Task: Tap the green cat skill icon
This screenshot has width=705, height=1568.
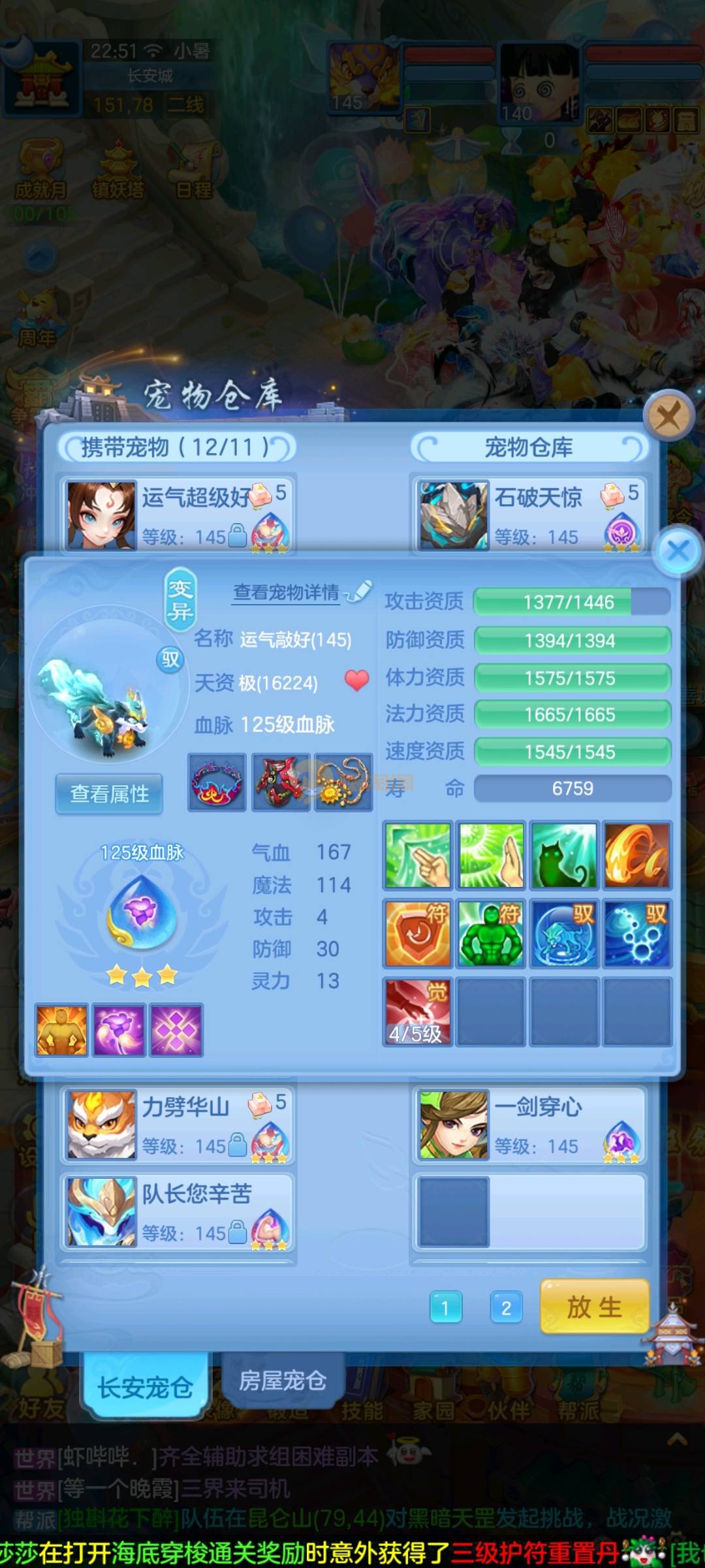Action: tap(564, 855)
